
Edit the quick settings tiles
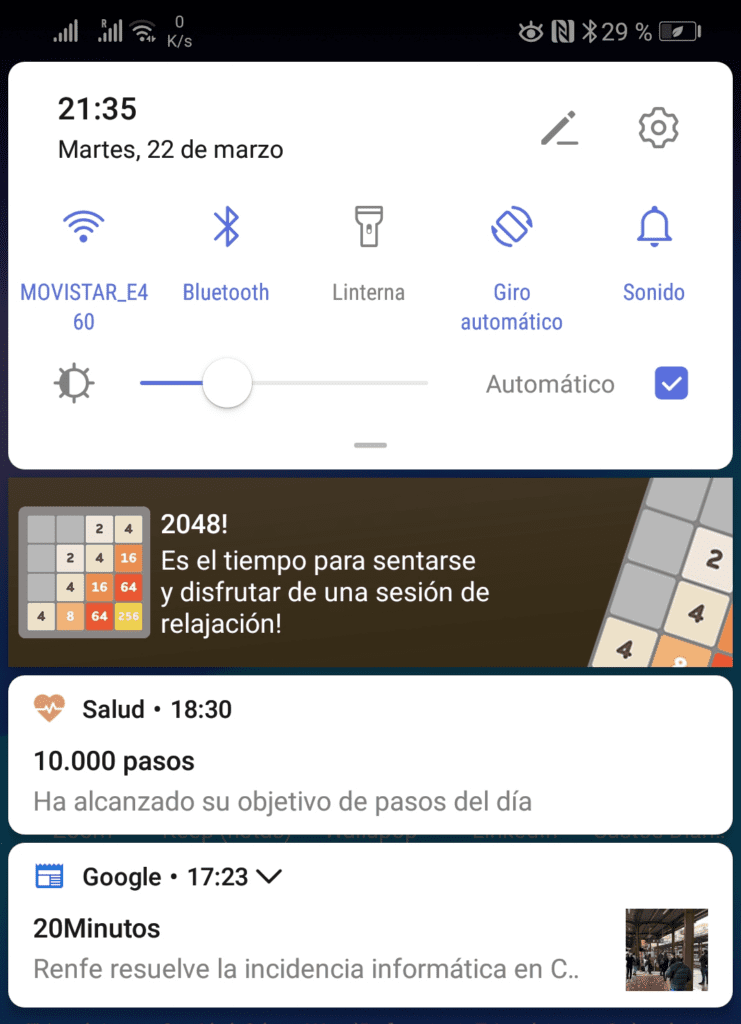[x=559, y=128]
